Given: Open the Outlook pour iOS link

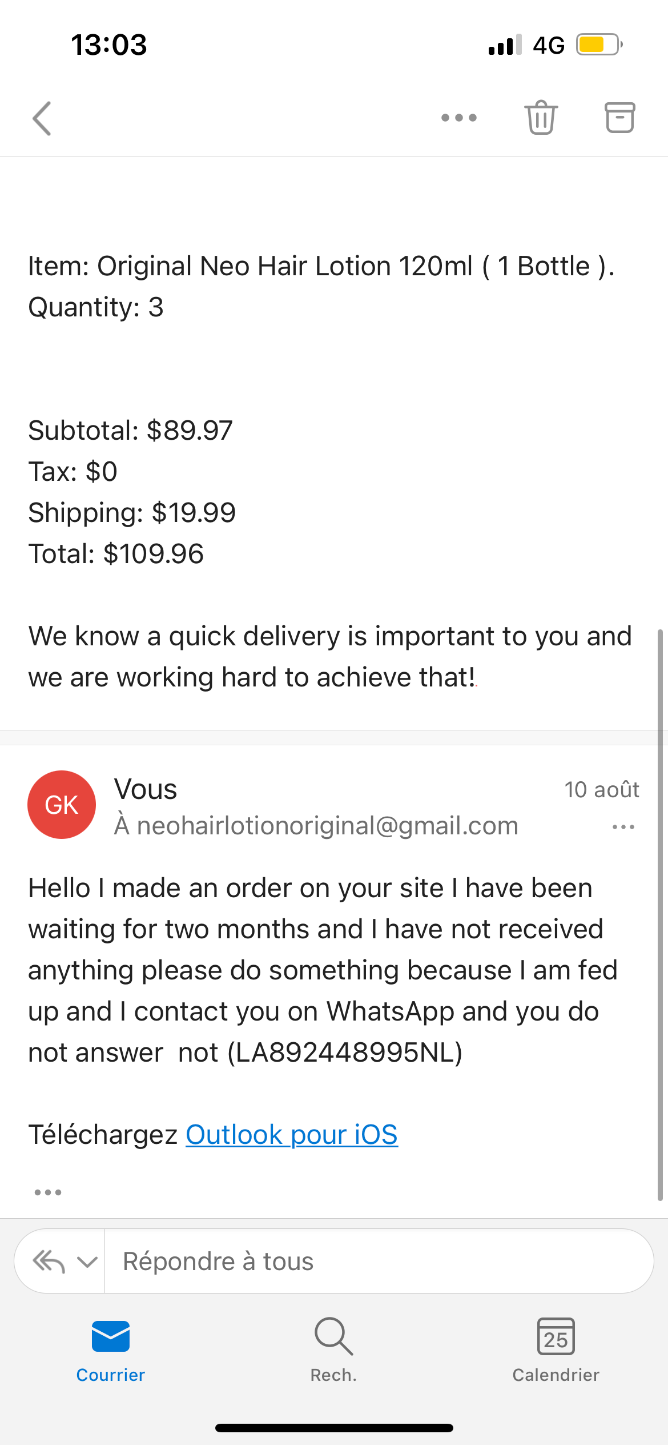Looking at the screenshot, I should click(292, 1135).
